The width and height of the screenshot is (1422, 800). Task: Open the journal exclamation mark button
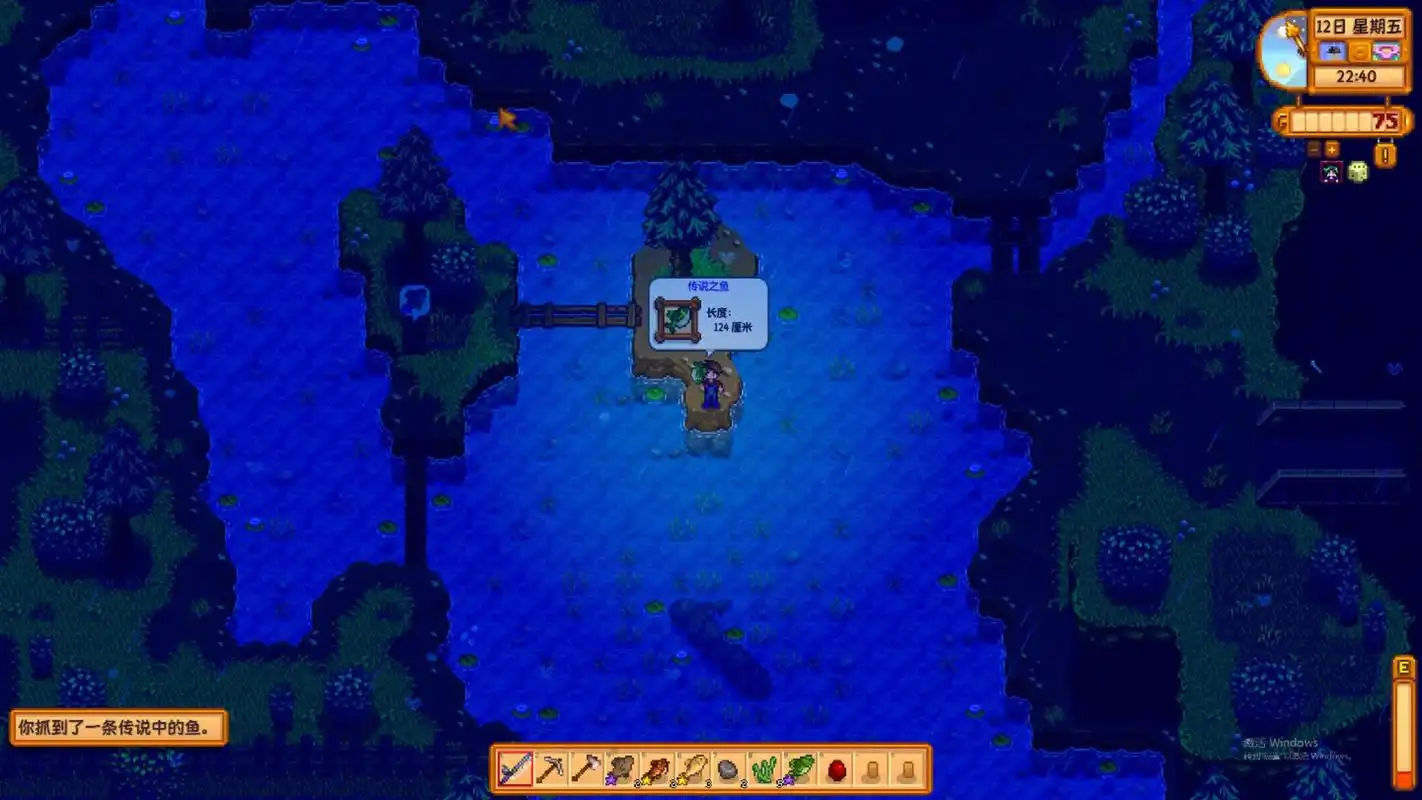1385,155
